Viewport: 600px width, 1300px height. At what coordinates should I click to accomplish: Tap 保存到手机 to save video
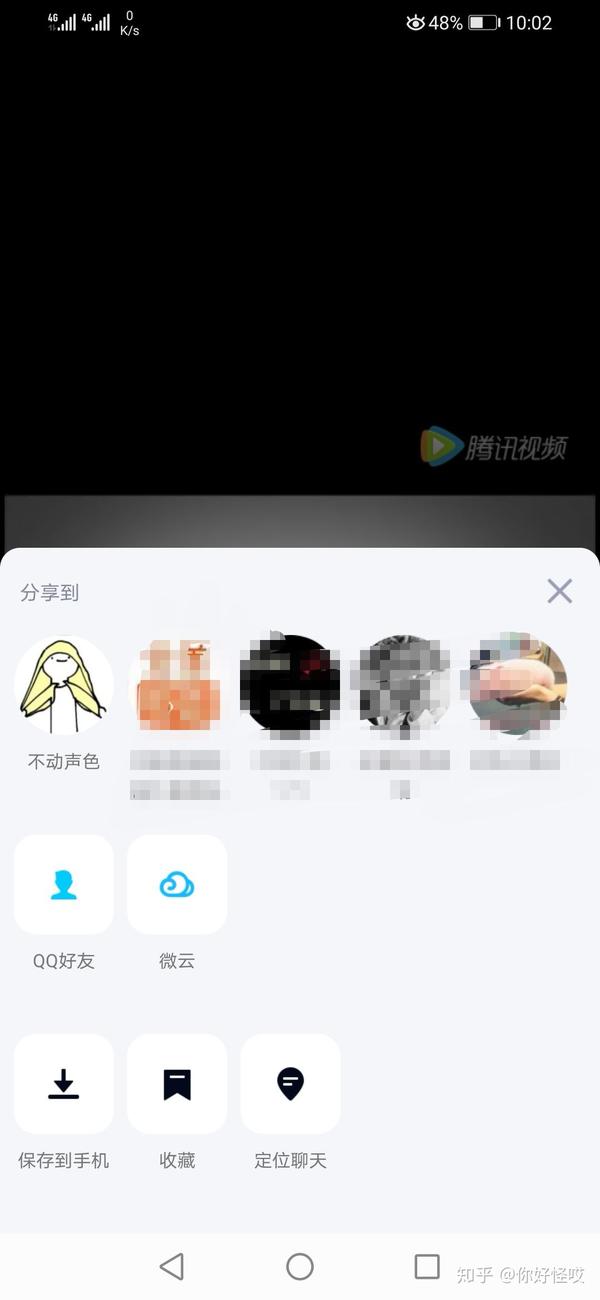pos(64,1084)
